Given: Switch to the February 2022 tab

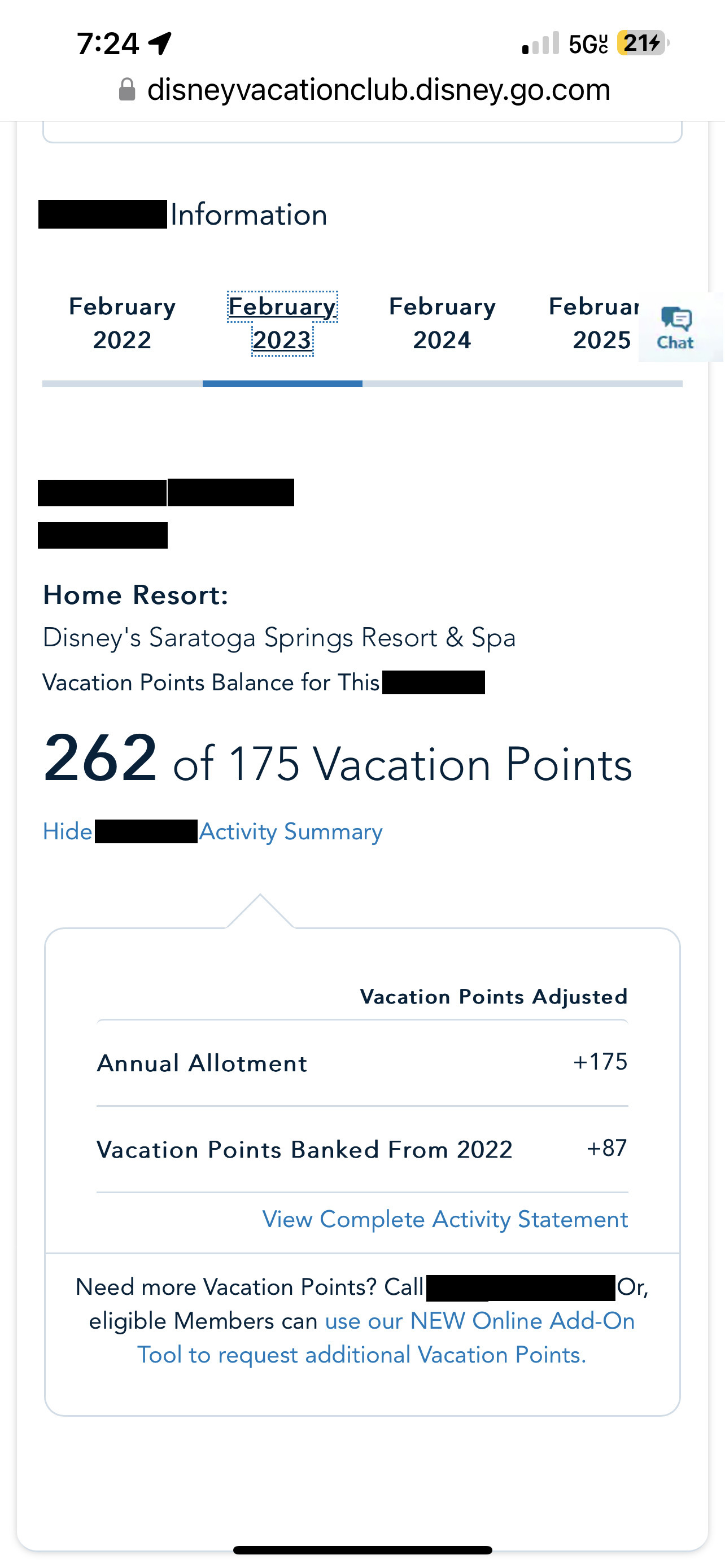Looking at the screenshot, I should click(x=122, y=323).
